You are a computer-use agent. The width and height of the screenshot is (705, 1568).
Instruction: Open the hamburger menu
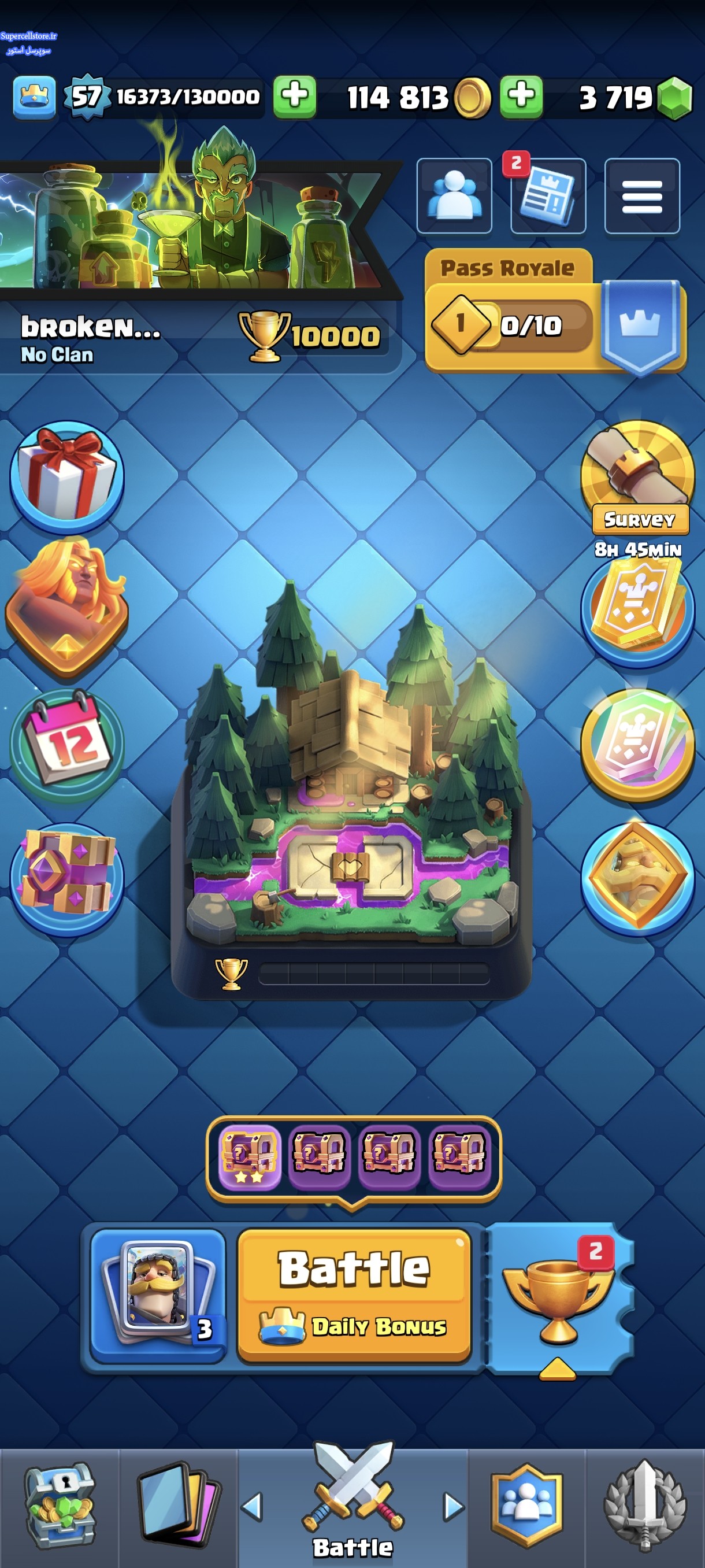642,196
